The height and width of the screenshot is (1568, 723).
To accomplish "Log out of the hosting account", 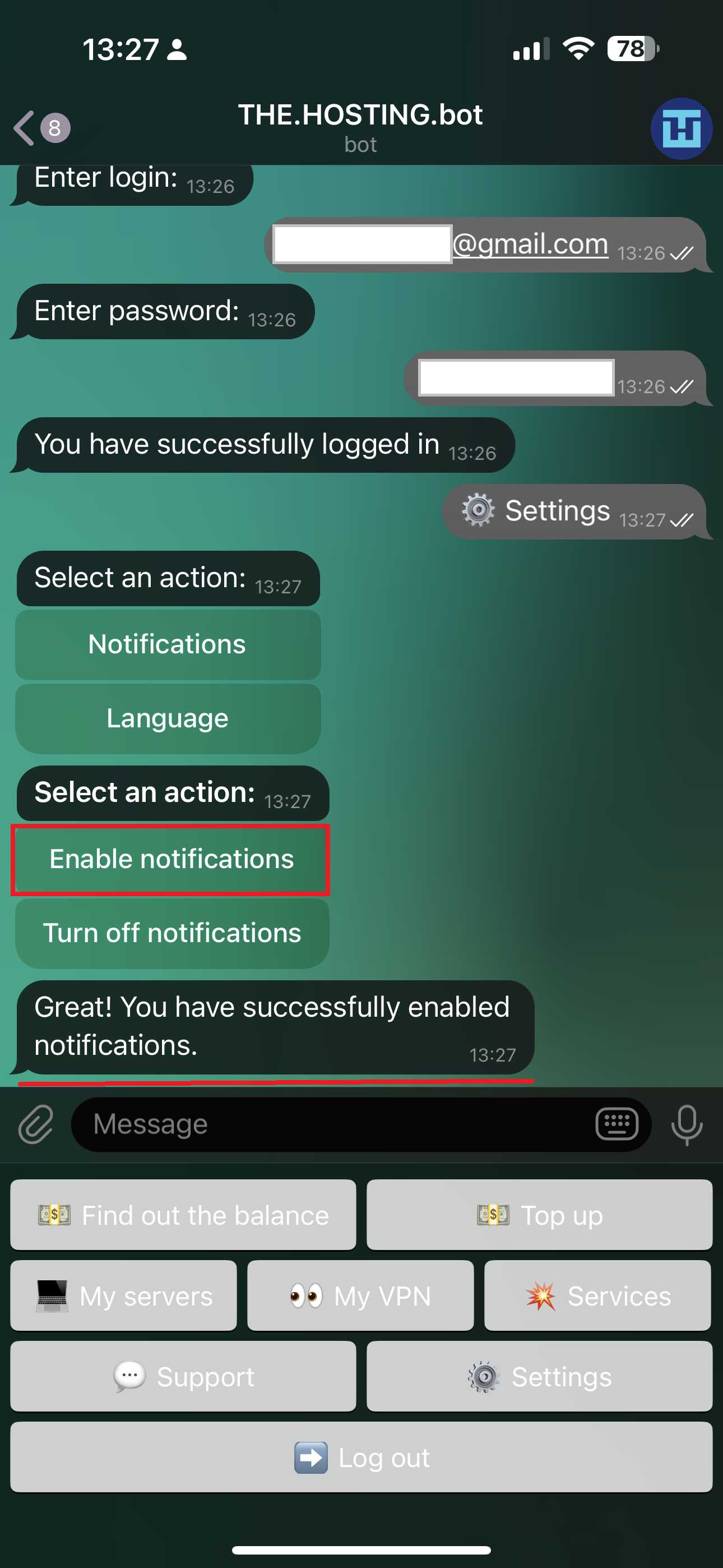I will coord(361,1457).
